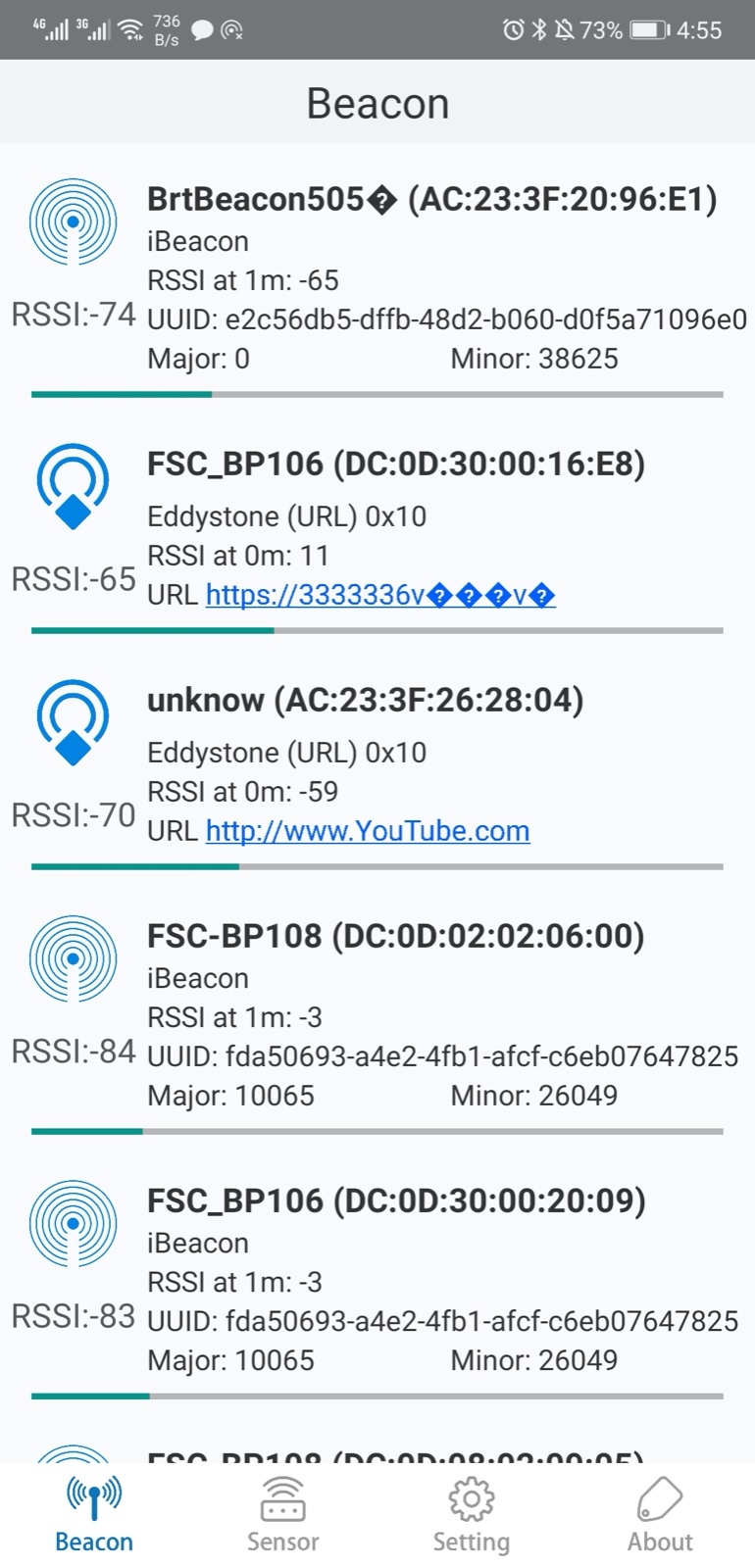Switch to the Sensor tab
This screenshot has height=1568, width=755.
282,1515
